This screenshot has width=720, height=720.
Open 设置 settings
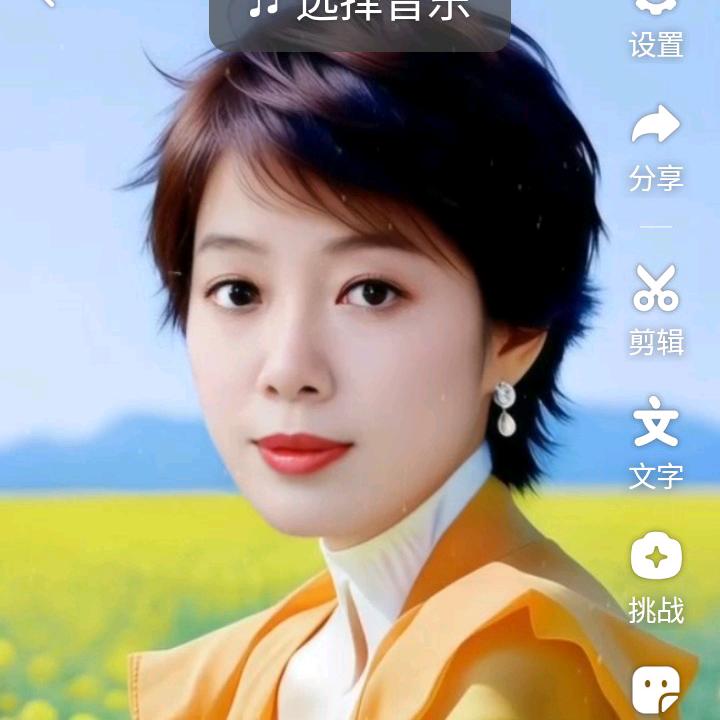point(656,28)
